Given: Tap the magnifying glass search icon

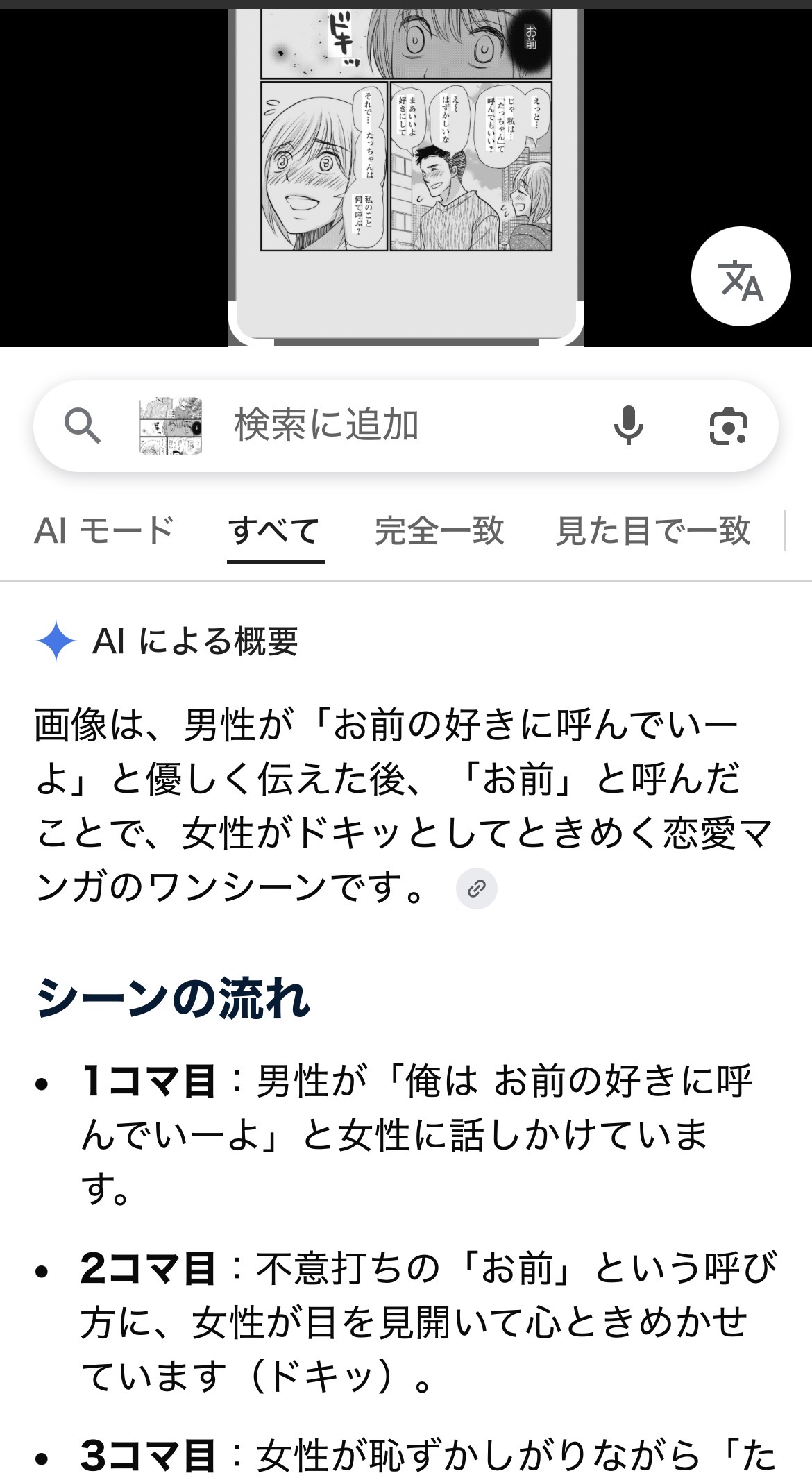Looking at the screenshot, I should 82,426.
